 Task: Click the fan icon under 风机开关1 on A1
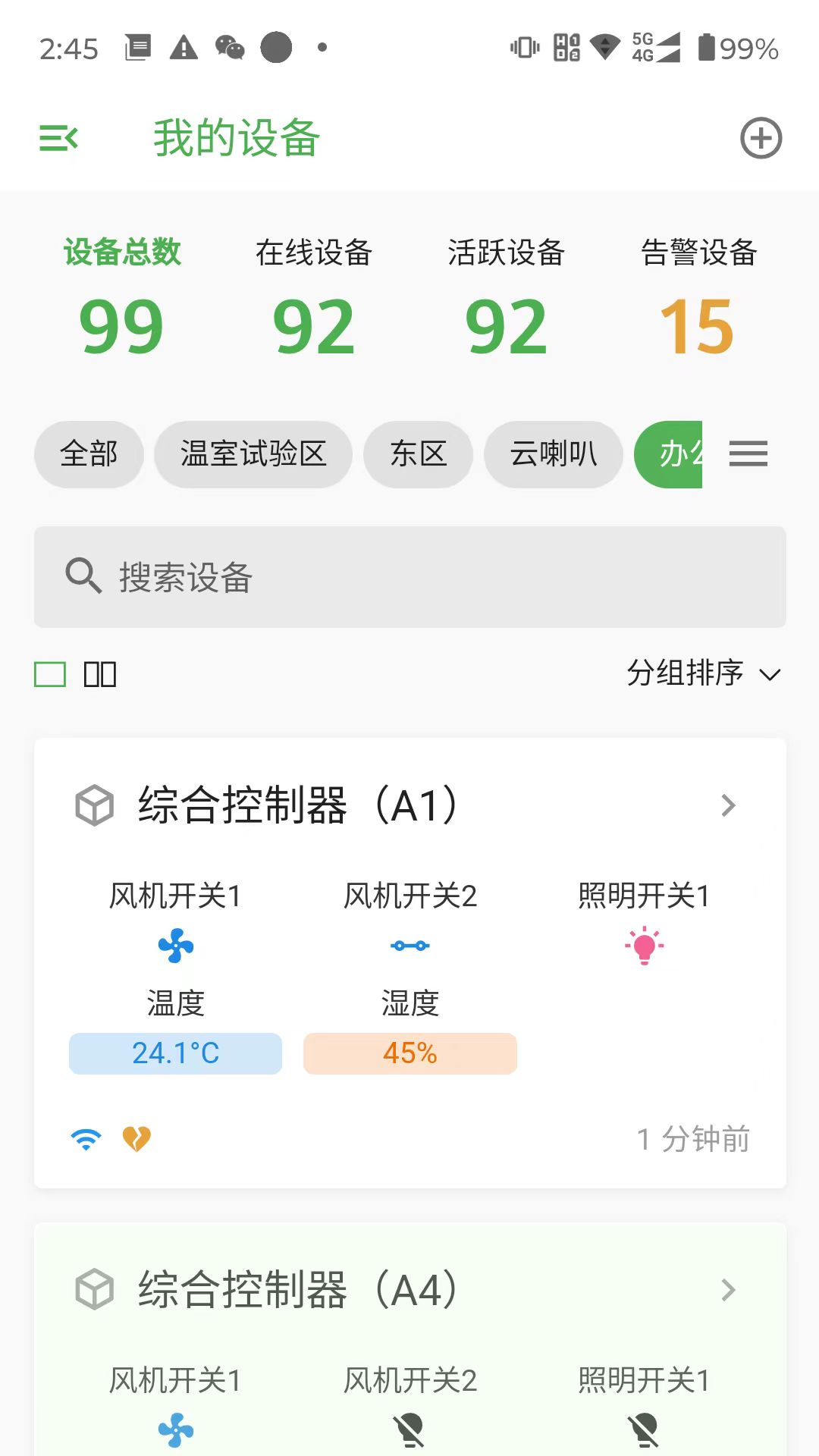pyautogui.click(x=175, y=945)
